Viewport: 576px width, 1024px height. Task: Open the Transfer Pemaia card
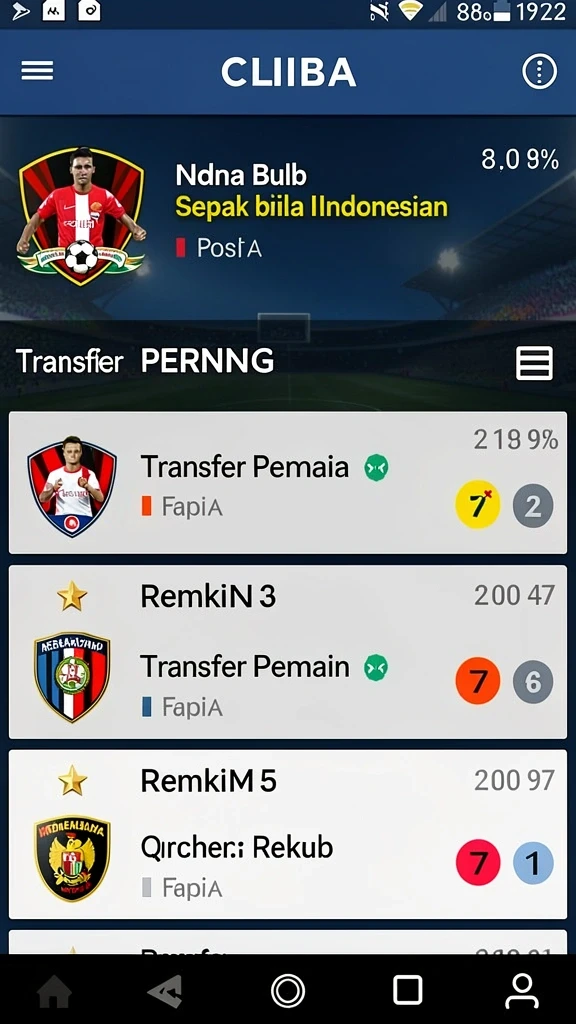click(x=288, y=483)
